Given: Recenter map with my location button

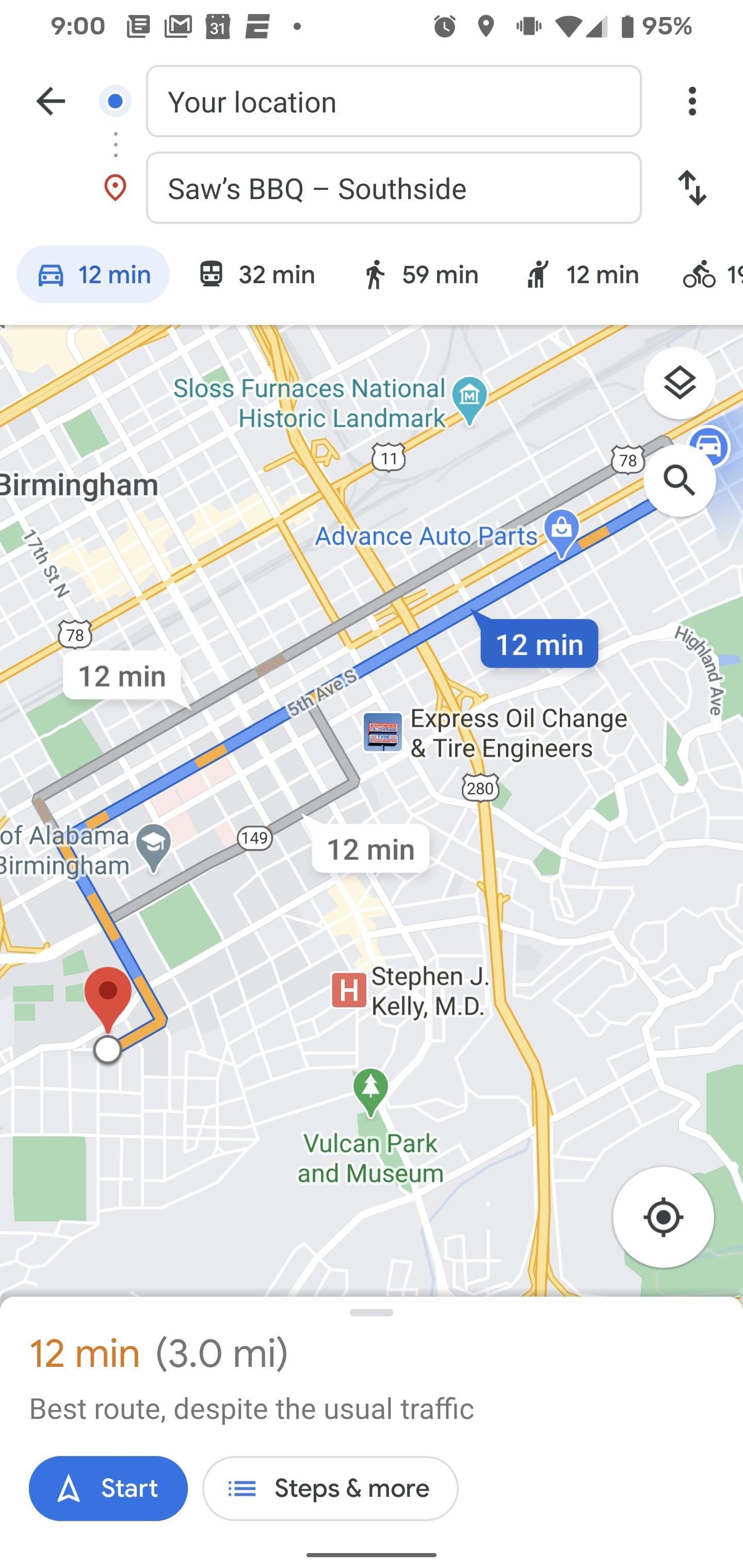Looking at the screenshot, I should 664,1217.
